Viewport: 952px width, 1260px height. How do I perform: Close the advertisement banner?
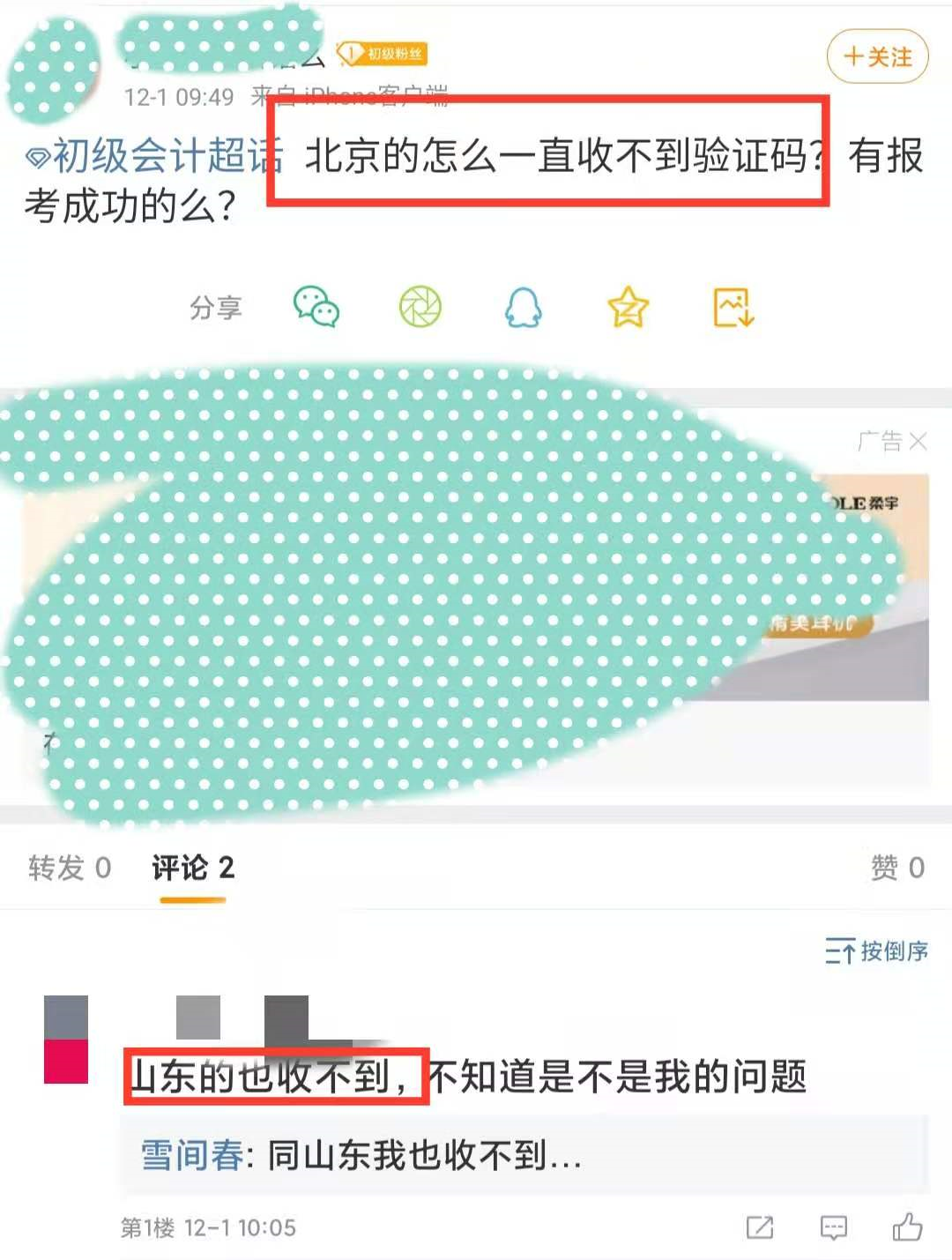point(918,441)
